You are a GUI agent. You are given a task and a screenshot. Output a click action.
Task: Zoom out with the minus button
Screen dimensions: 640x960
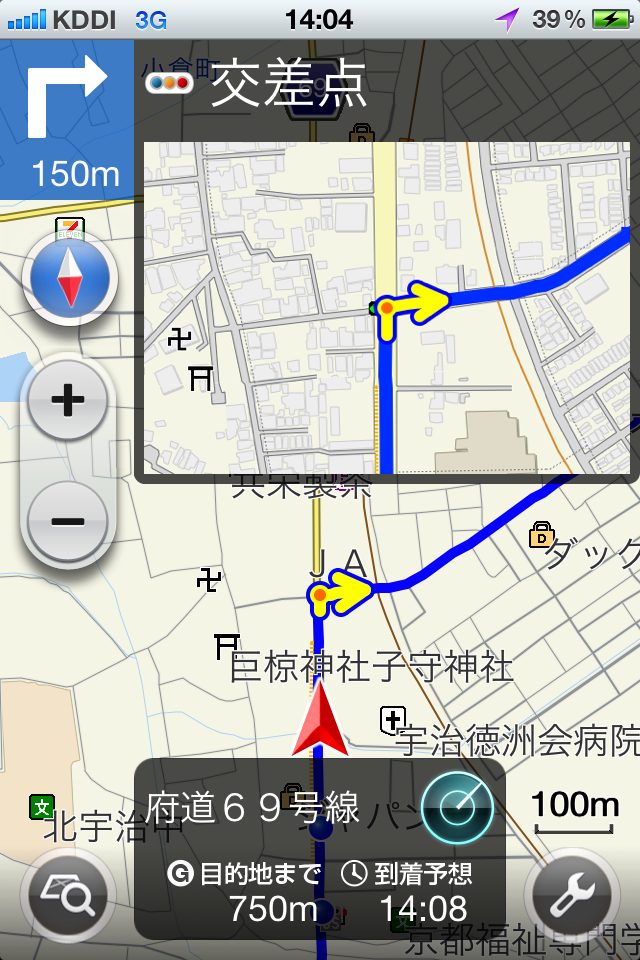[67, 521]
